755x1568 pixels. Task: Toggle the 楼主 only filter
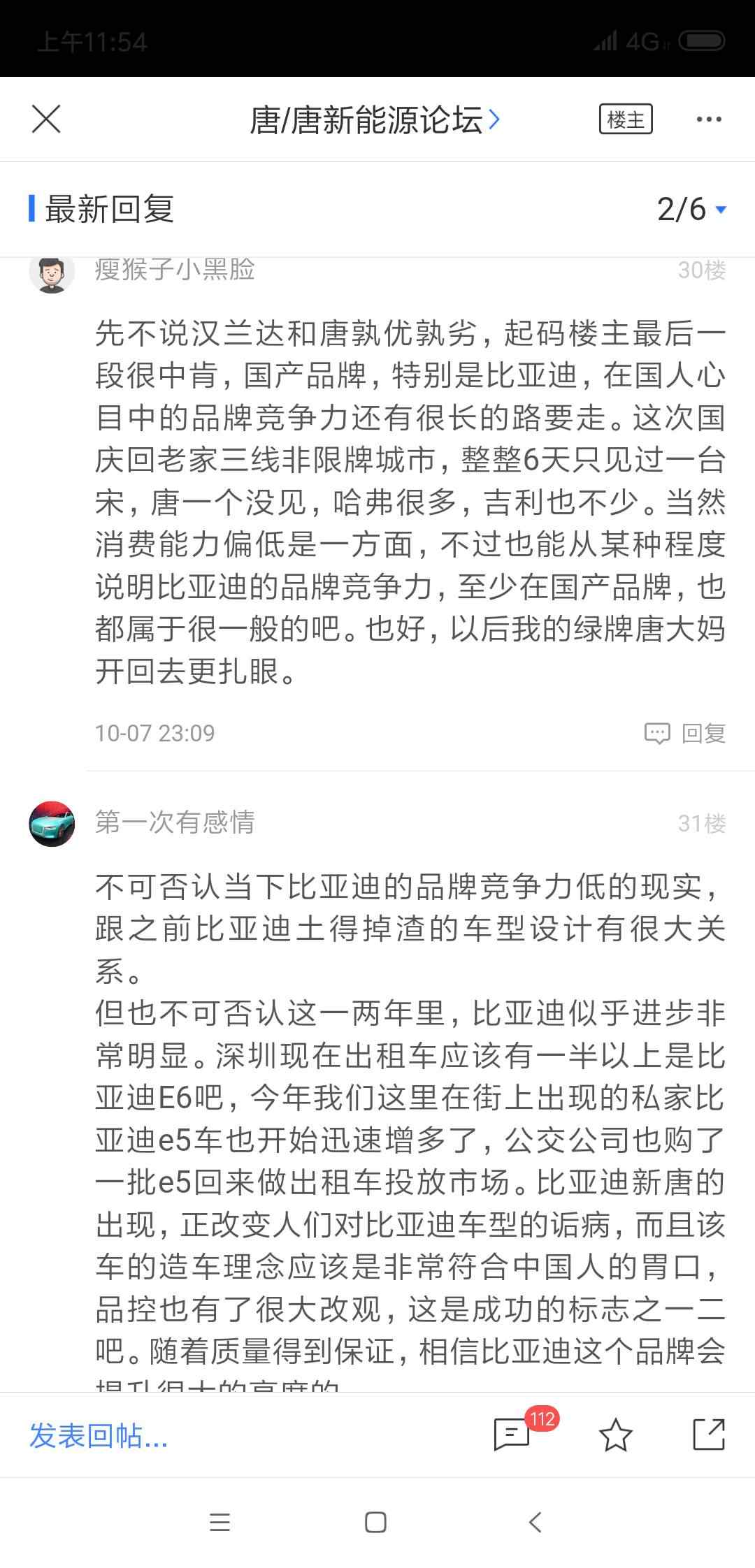626,119
